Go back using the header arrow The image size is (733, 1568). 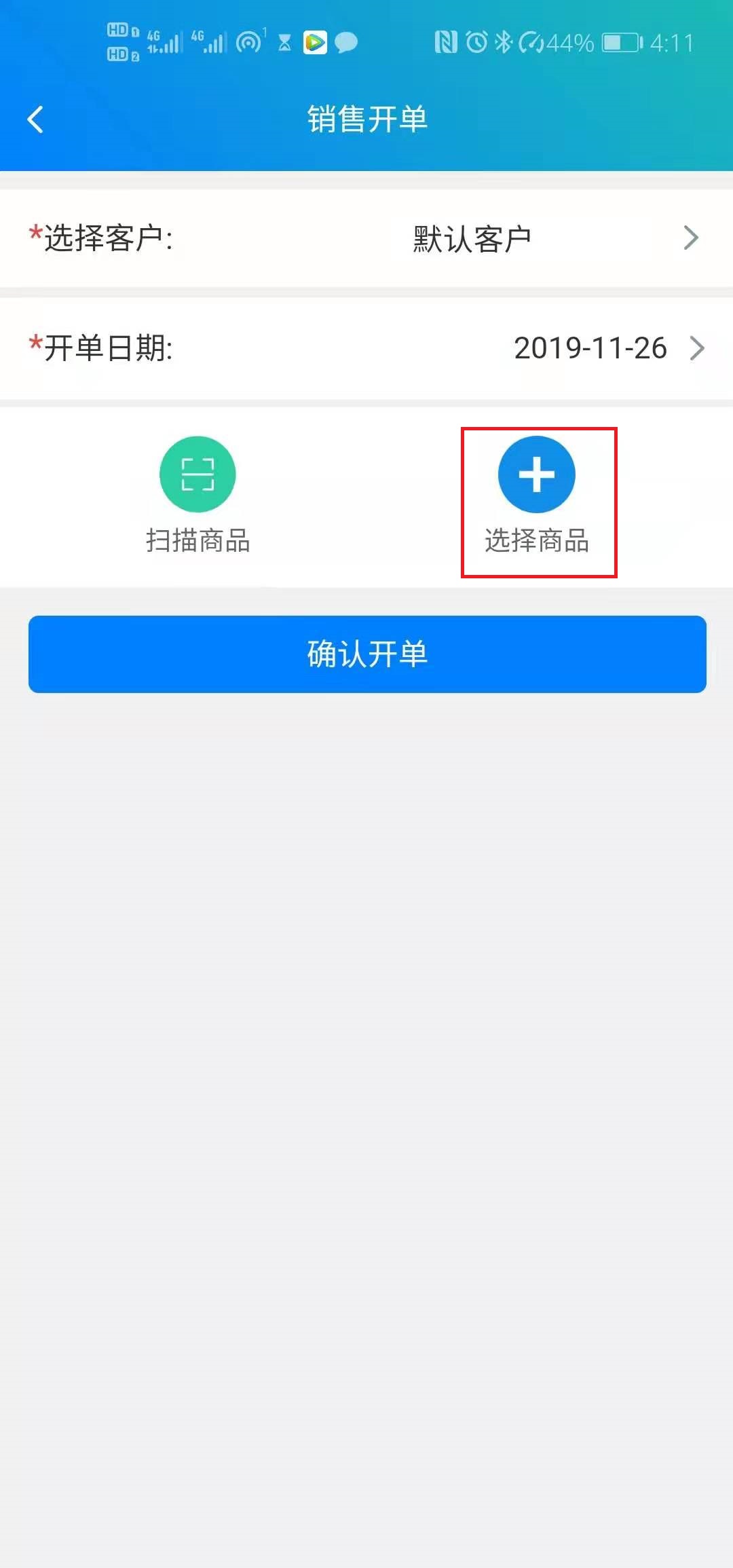(x=35, y=119)
